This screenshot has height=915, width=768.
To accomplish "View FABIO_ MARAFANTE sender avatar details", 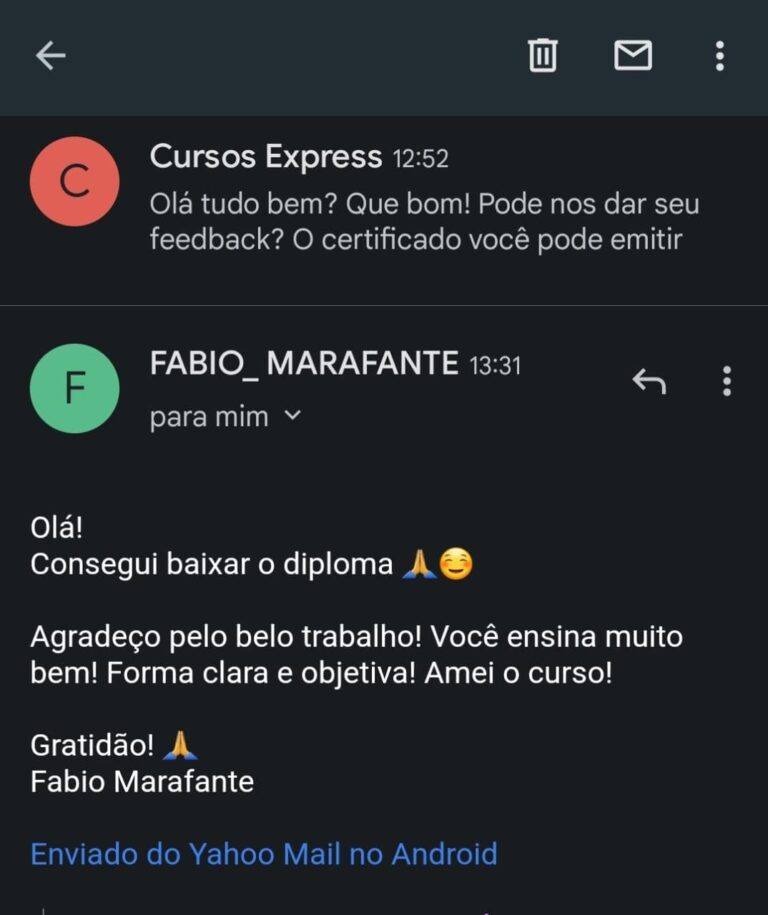I will [x=75, y=388].
